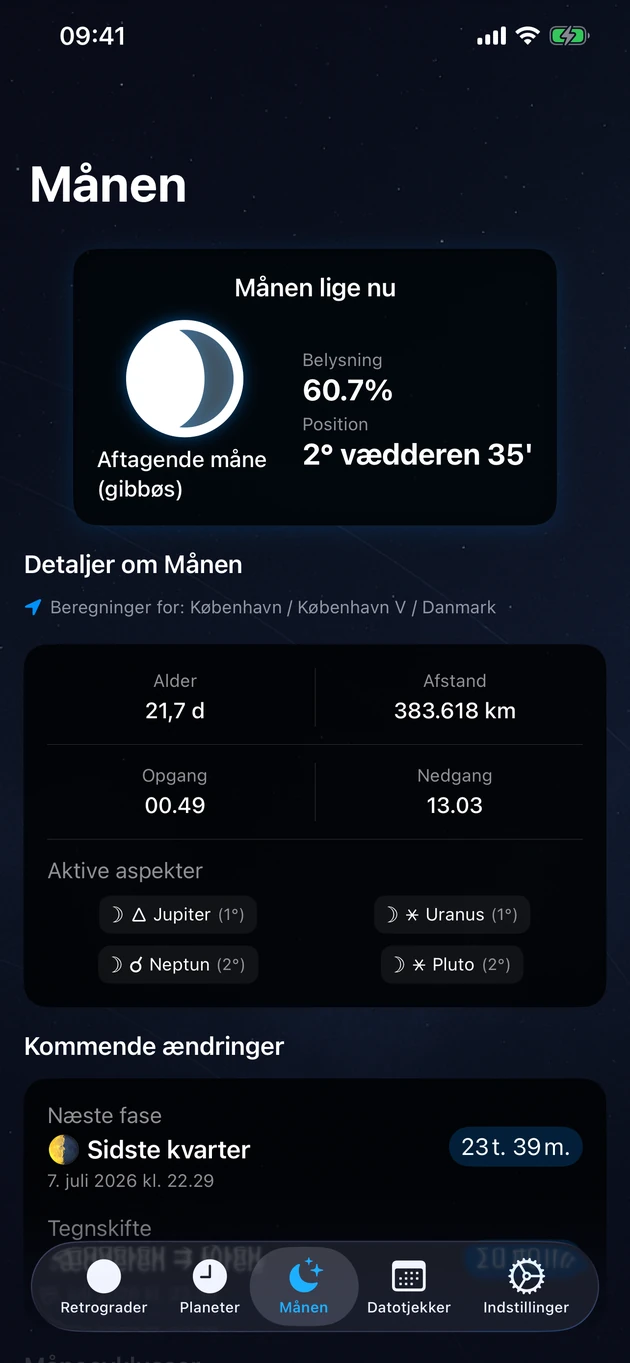This screenshot has width=630, height=1363.
Task: Select the Moon sextile Pluto aspect chip
Action: tap(452, 965)
